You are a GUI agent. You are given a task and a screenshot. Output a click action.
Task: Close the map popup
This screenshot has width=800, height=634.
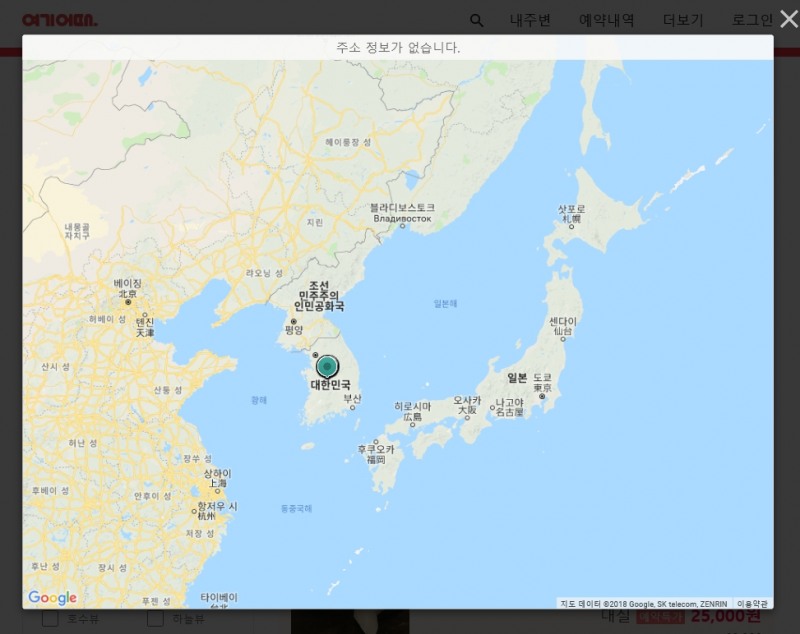(x=788, y=19)
